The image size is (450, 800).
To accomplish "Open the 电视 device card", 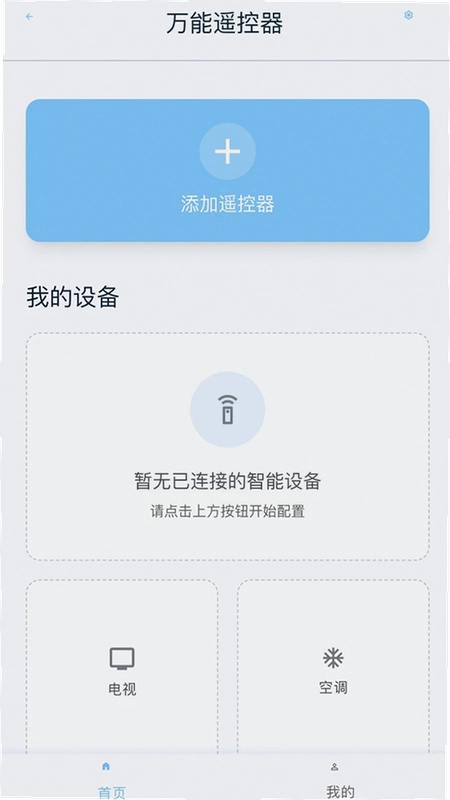I will pos(122,667).
